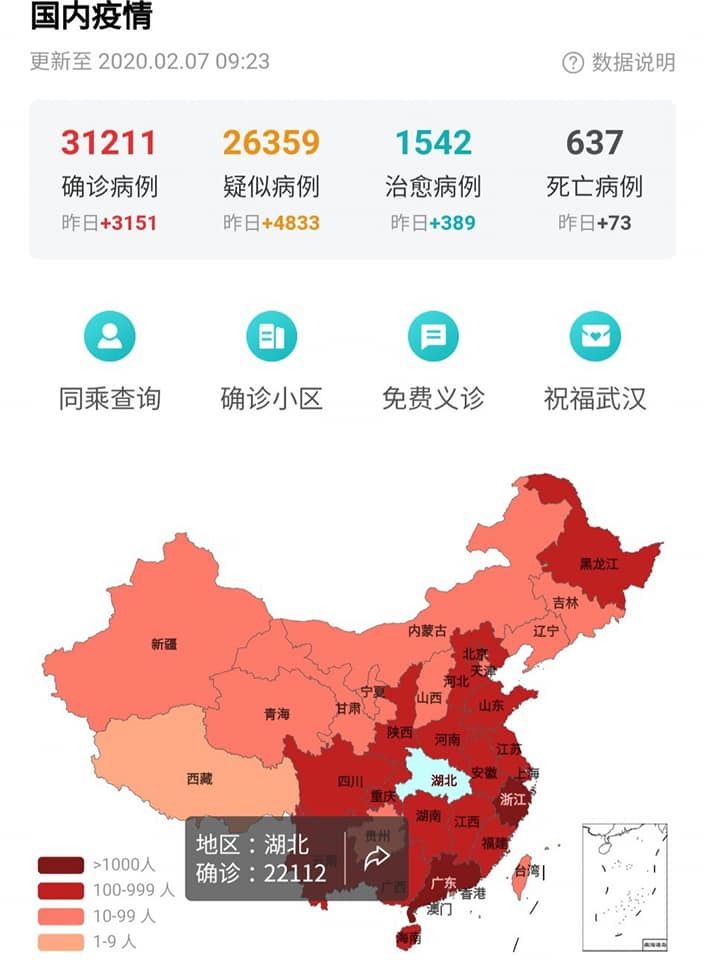
Task: Select 湖南 province on the map
Action: point(428,816)
